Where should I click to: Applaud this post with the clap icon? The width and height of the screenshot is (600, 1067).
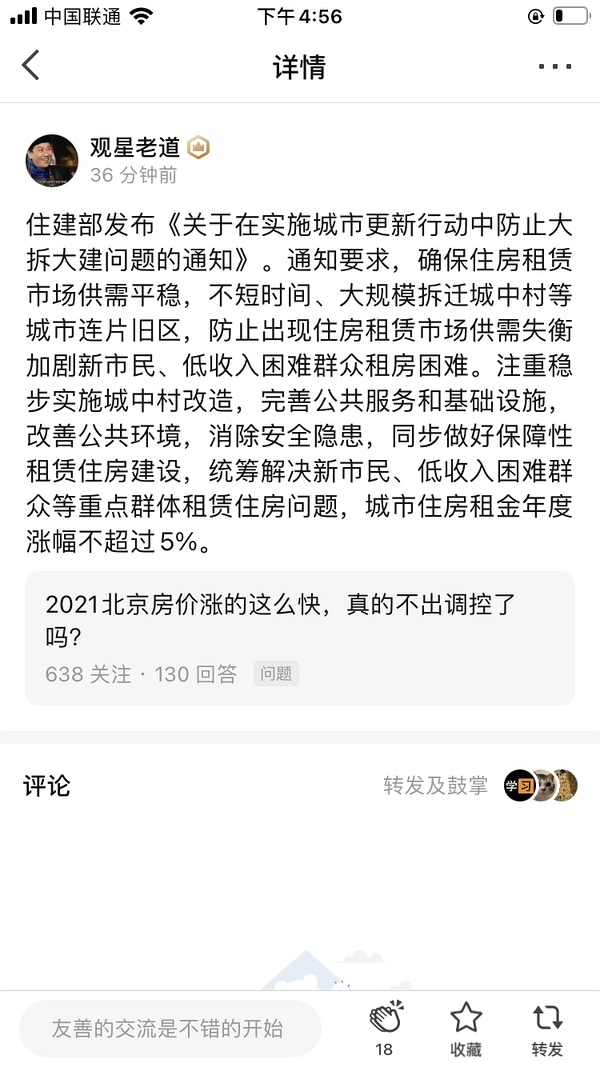coord(385,1020)
